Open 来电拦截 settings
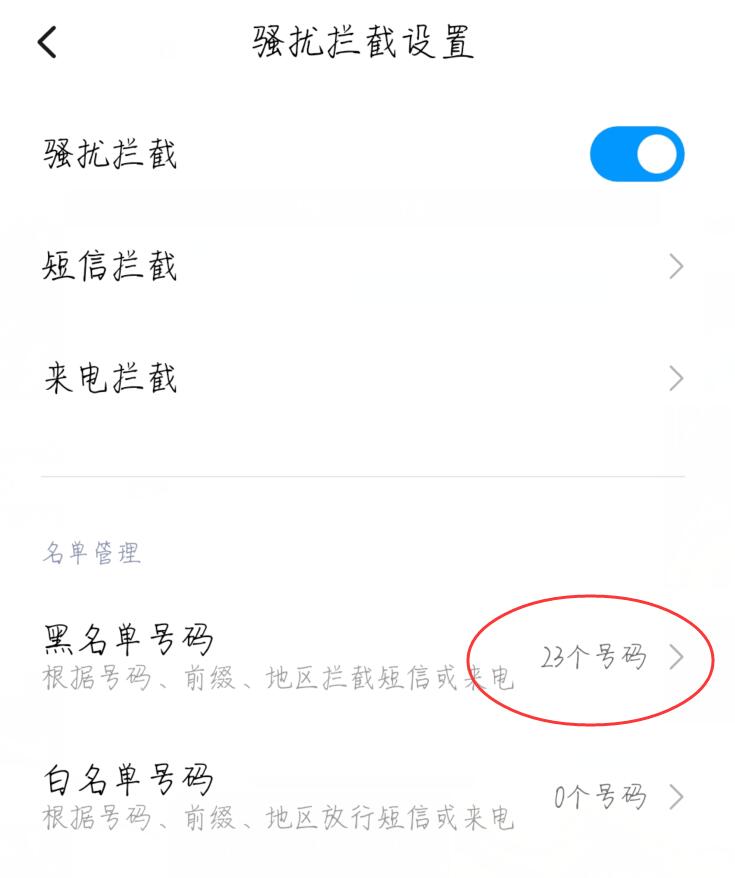The width and height of the screenshot is (735, 878). [362, 379]
